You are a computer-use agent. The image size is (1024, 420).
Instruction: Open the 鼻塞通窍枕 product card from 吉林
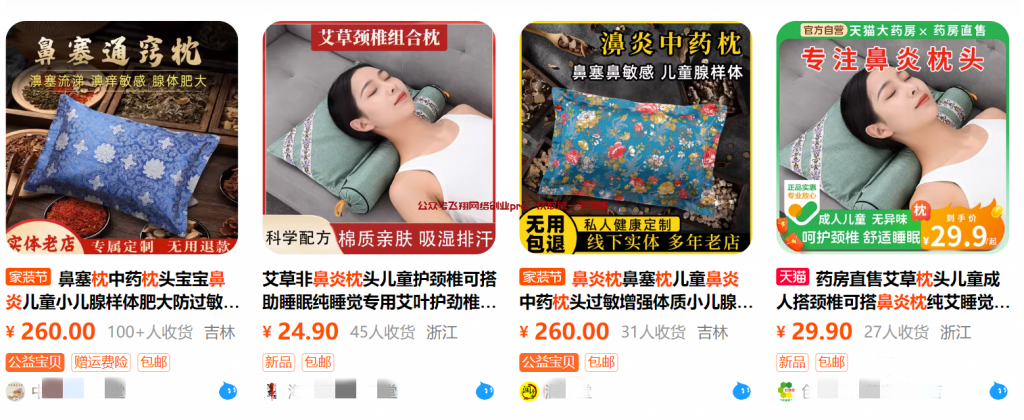(122, 140)
